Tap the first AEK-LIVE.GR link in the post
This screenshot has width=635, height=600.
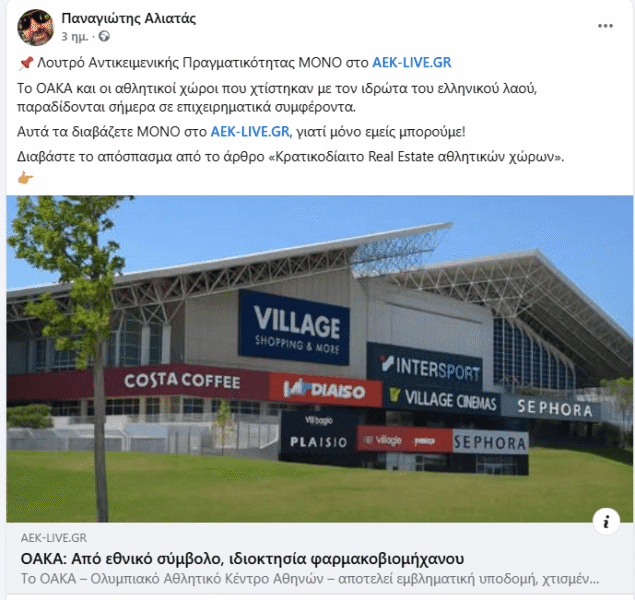(412, 62)
